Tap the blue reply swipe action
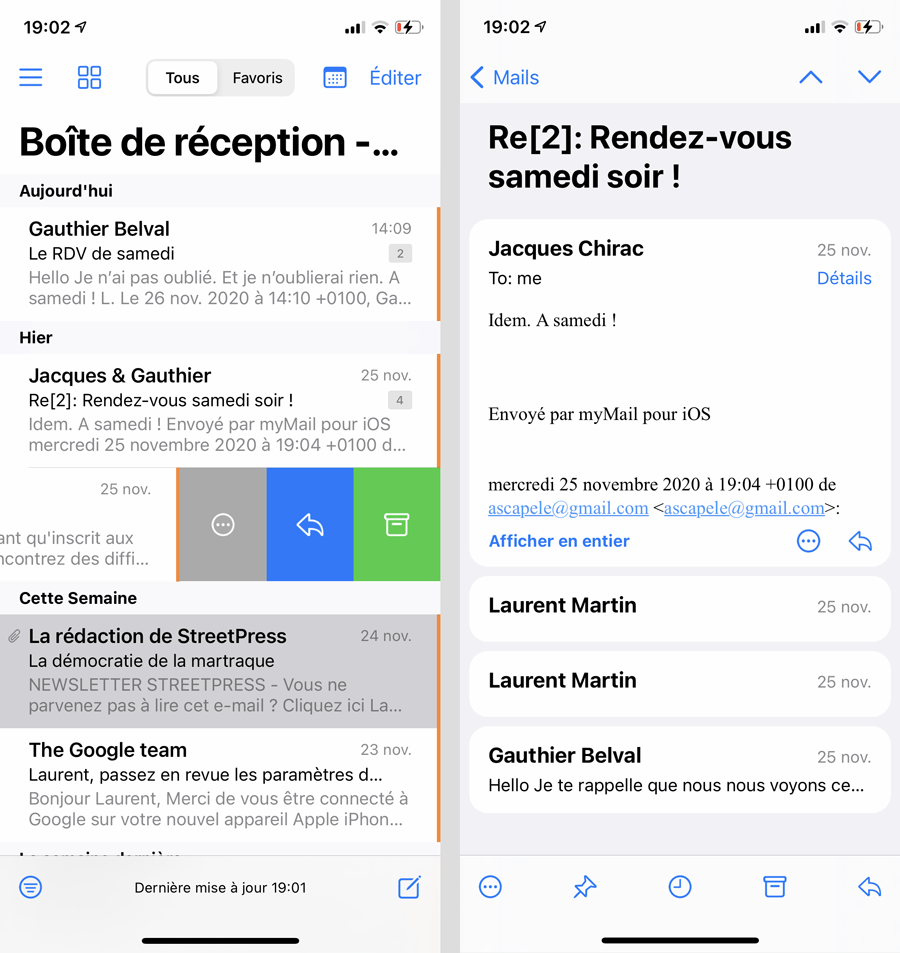 point(310,525)
